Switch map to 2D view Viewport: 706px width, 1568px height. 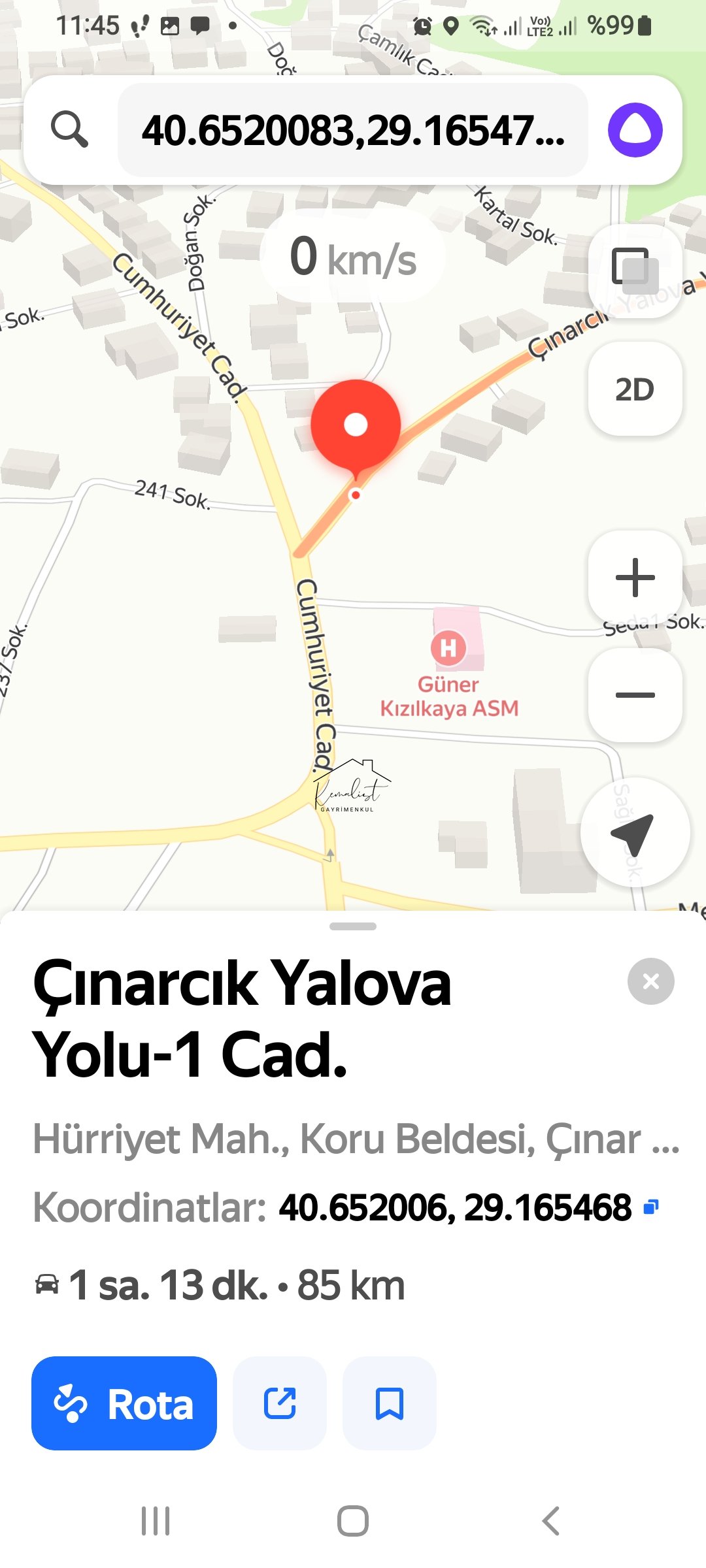pos(634,389)
